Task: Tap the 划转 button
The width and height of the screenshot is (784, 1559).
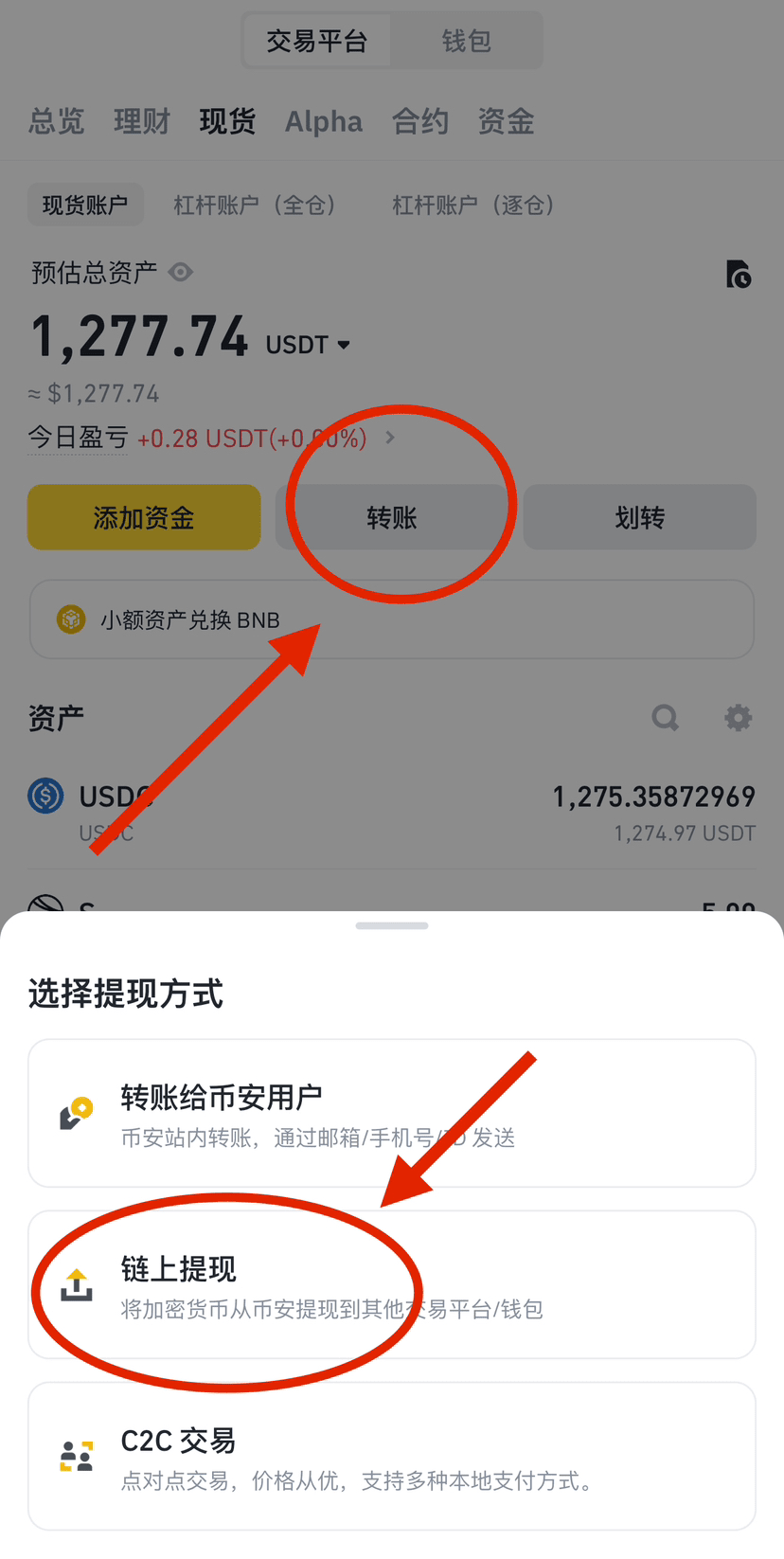Action: pos(640,517)
